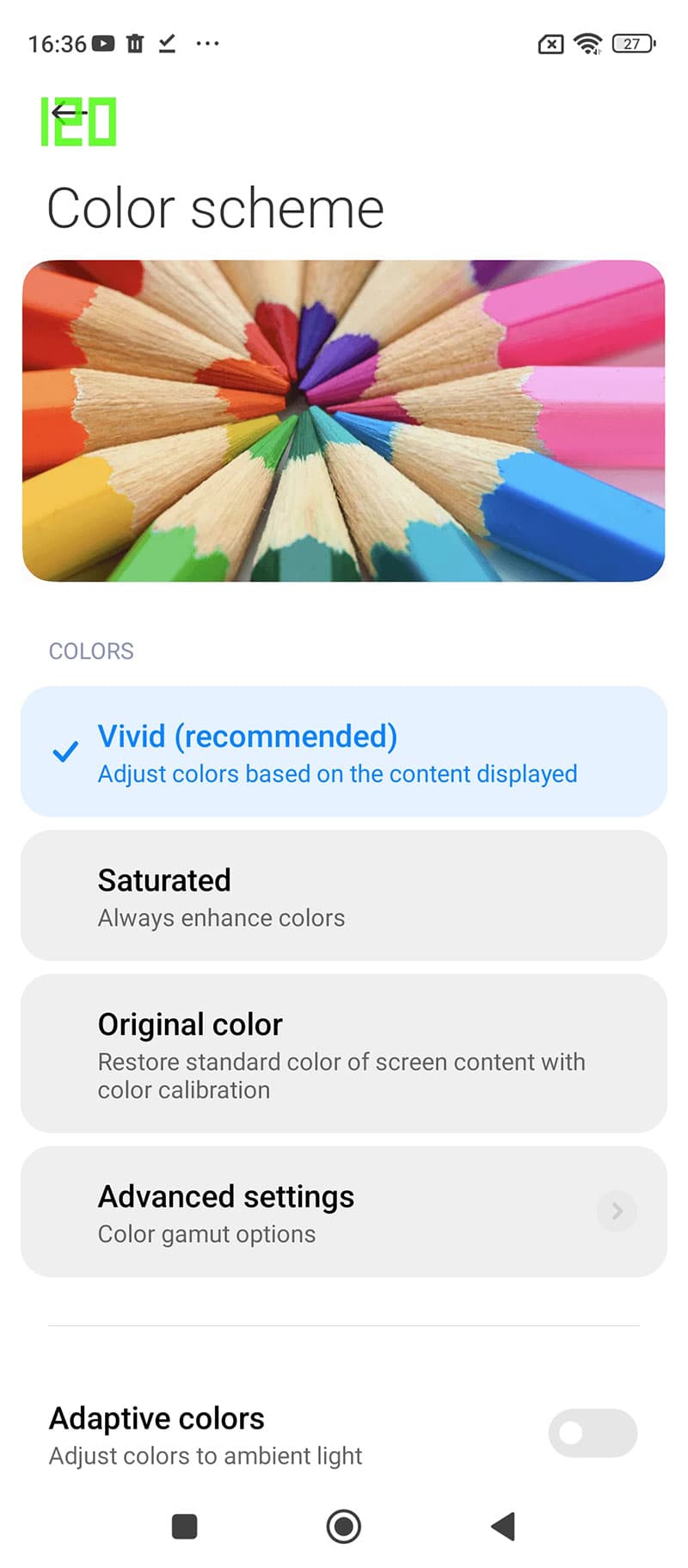Choose the Saturated color option
Viewport: 688px width, 1568px height.
(x=343, y=896)
